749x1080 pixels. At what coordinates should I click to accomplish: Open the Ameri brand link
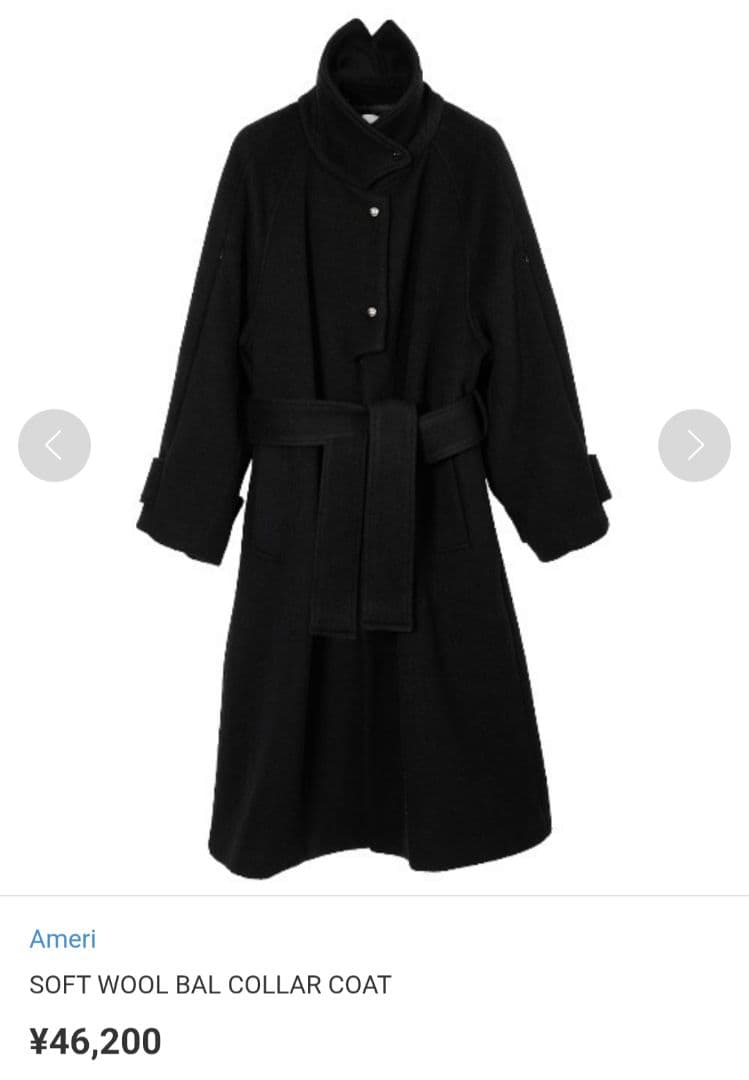click(x=63, y=939)
